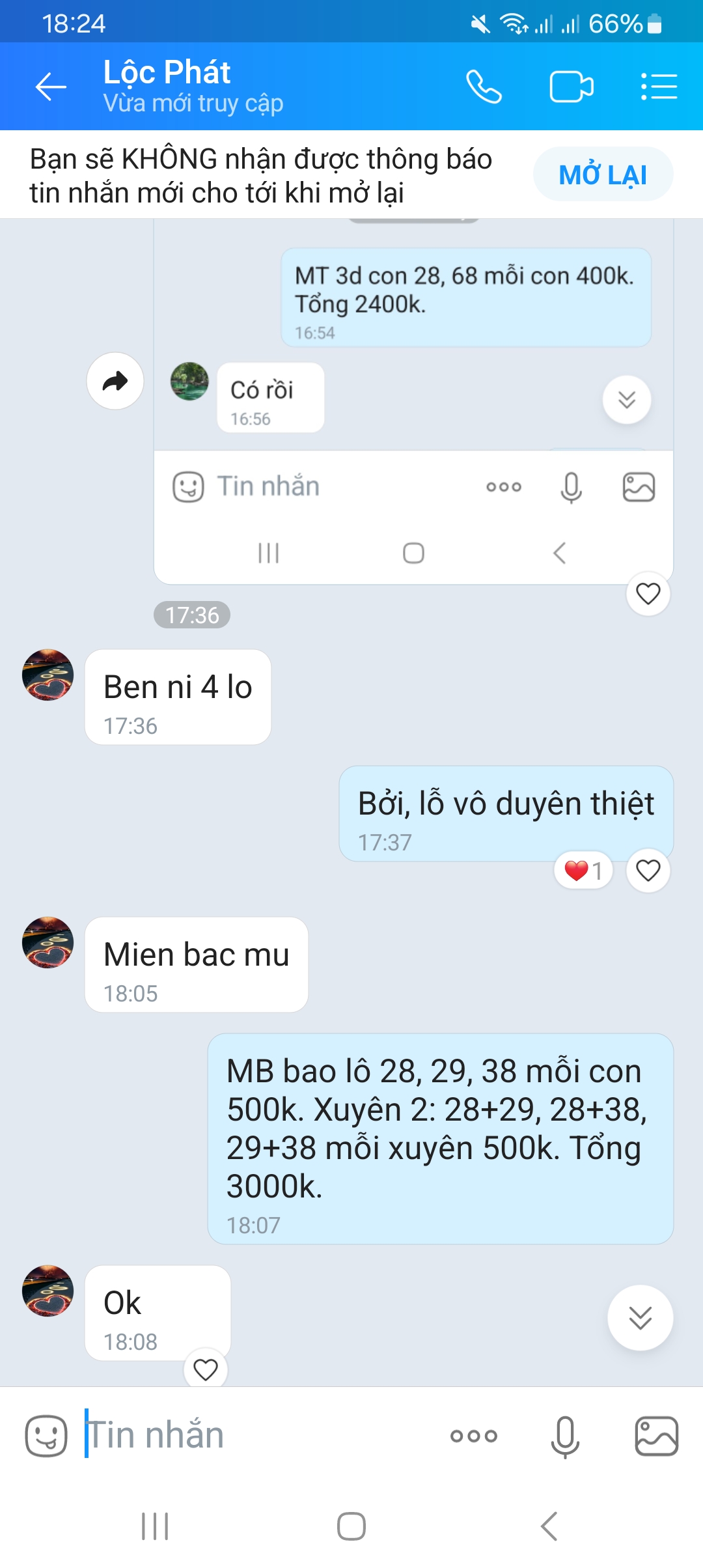Record a voice message
Viewport: 703px width, 1568px height.
pos(565,1436)
